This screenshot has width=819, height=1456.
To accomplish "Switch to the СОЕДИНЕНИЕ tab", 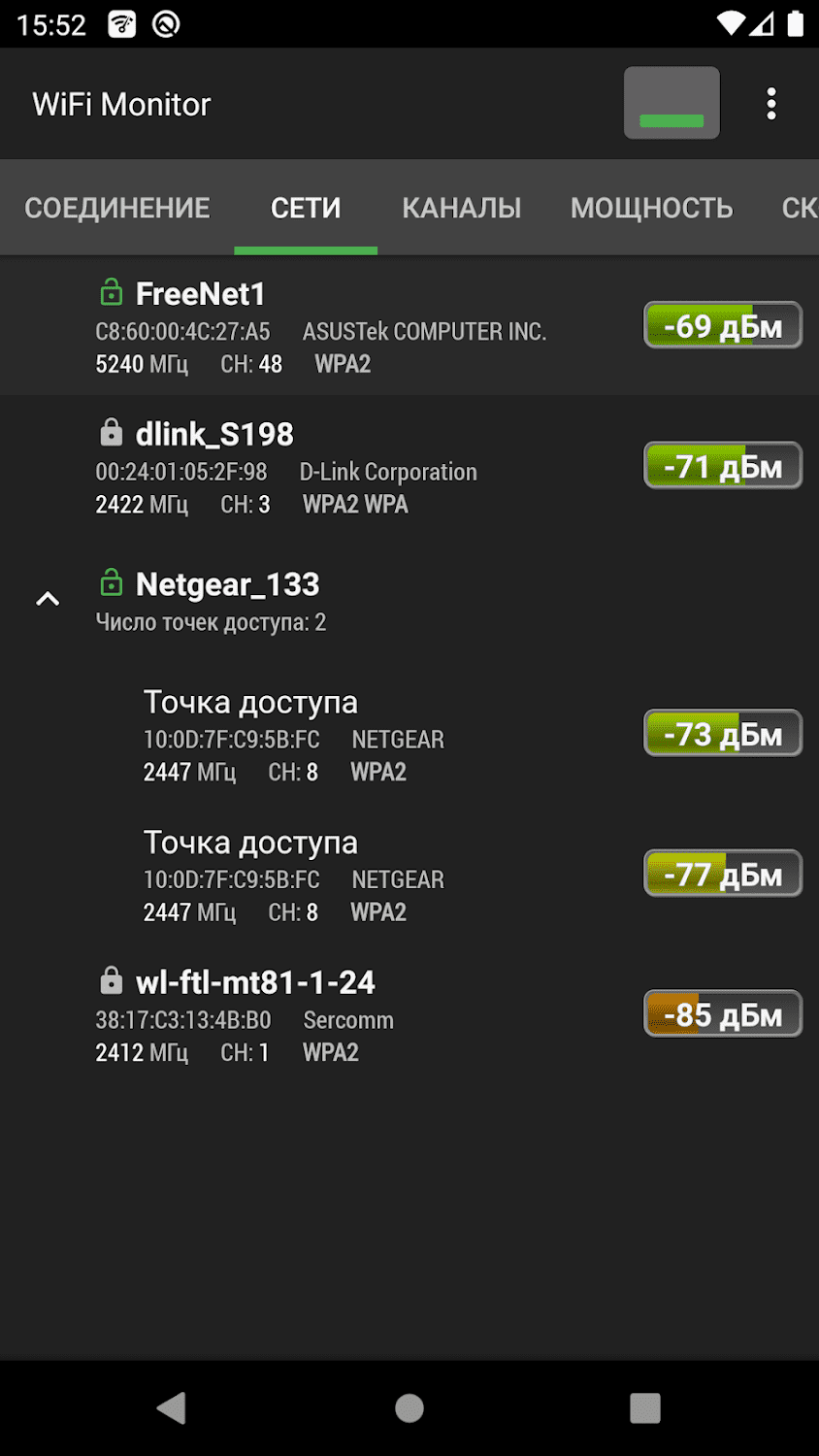I will click(117, 208).
